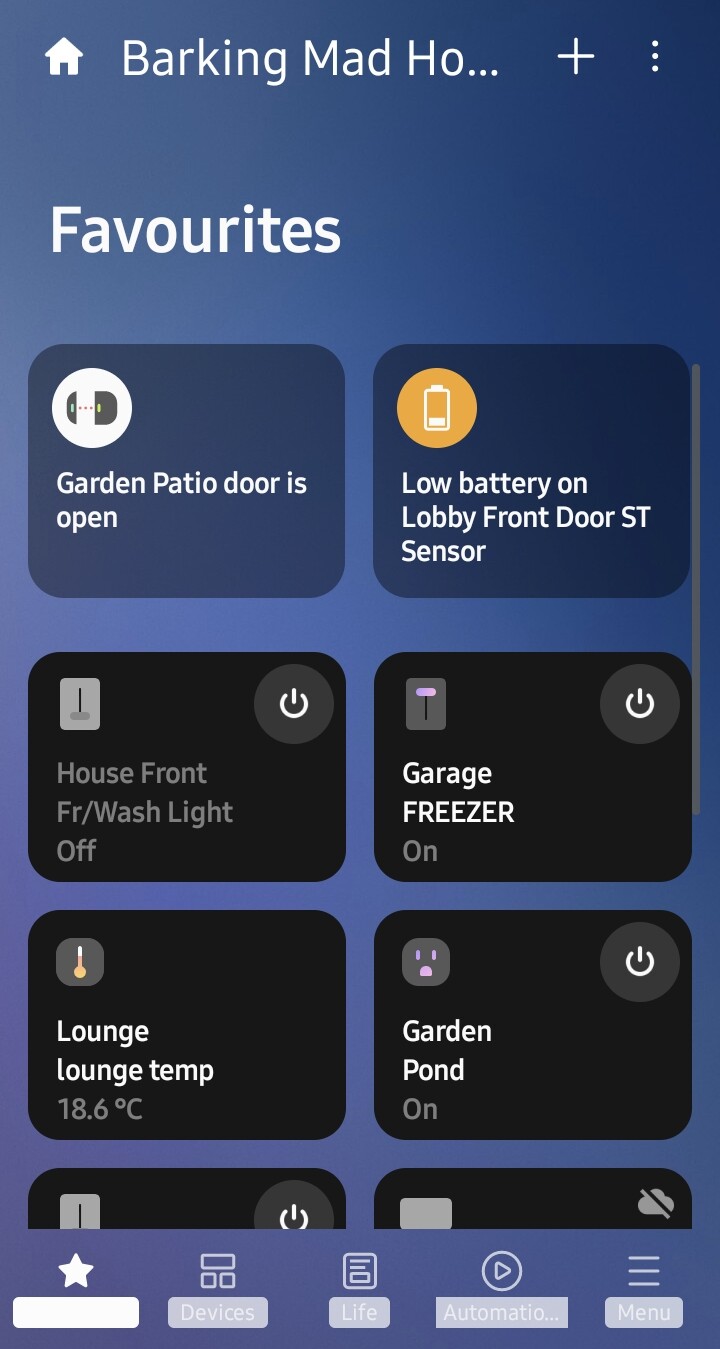This screenshot has height=1349, width=720.
Task: View low battery alert for Lobby Front Door
Action: [531, 471]
